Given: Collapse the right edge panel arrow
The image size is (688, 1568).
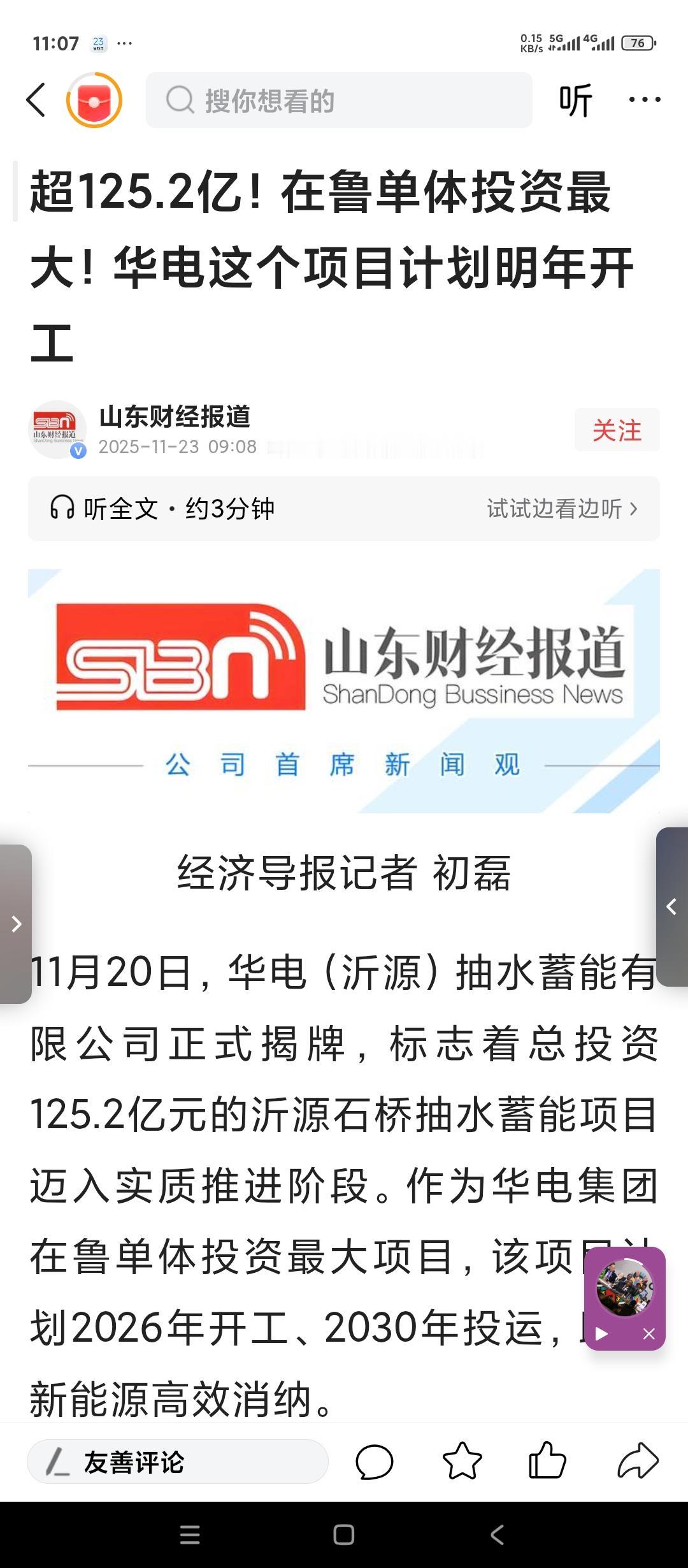Looking at the screenshot, I should point(671,905).
